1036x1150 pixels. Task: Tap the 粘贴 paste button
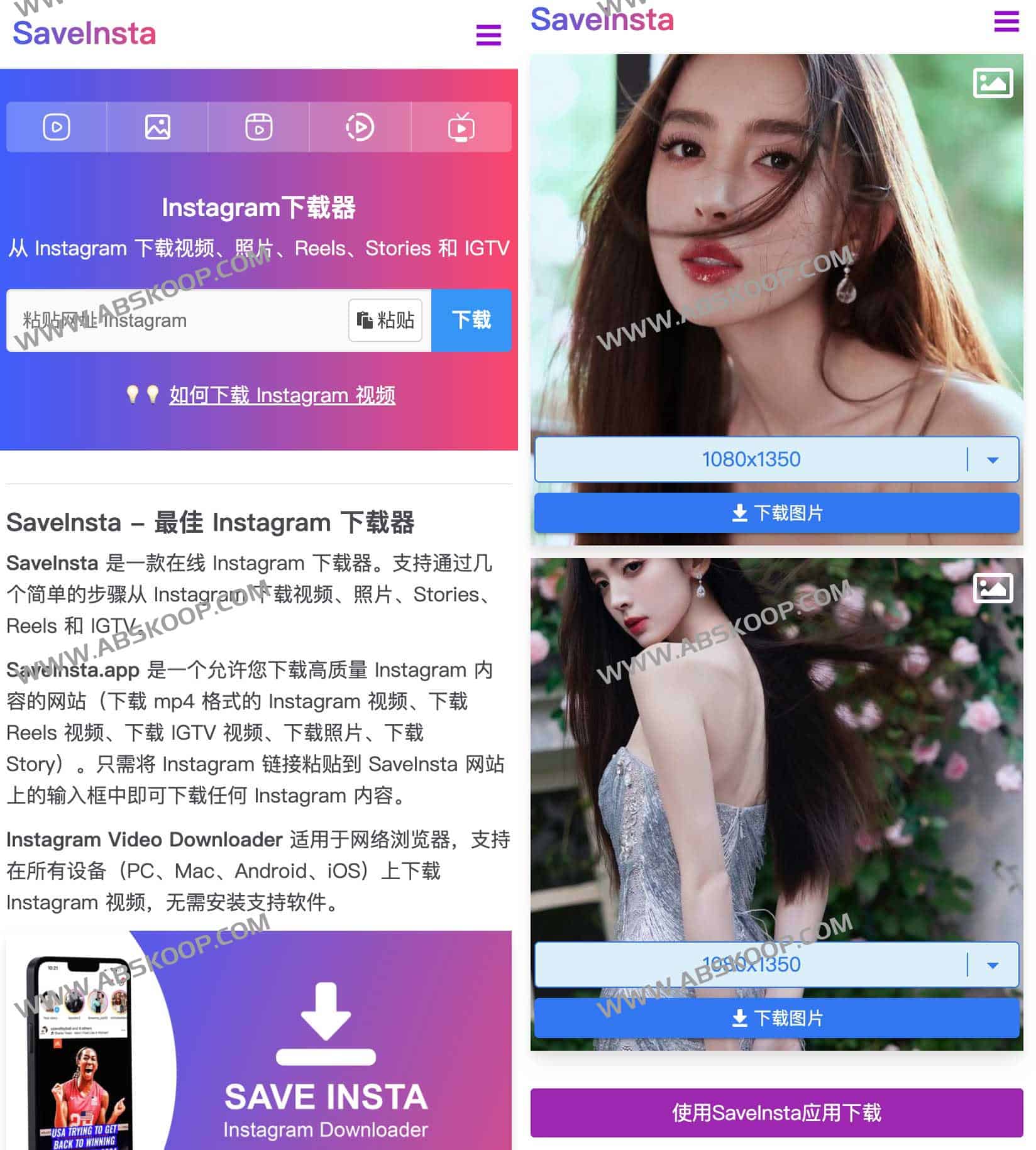click(x=385, y=320)
